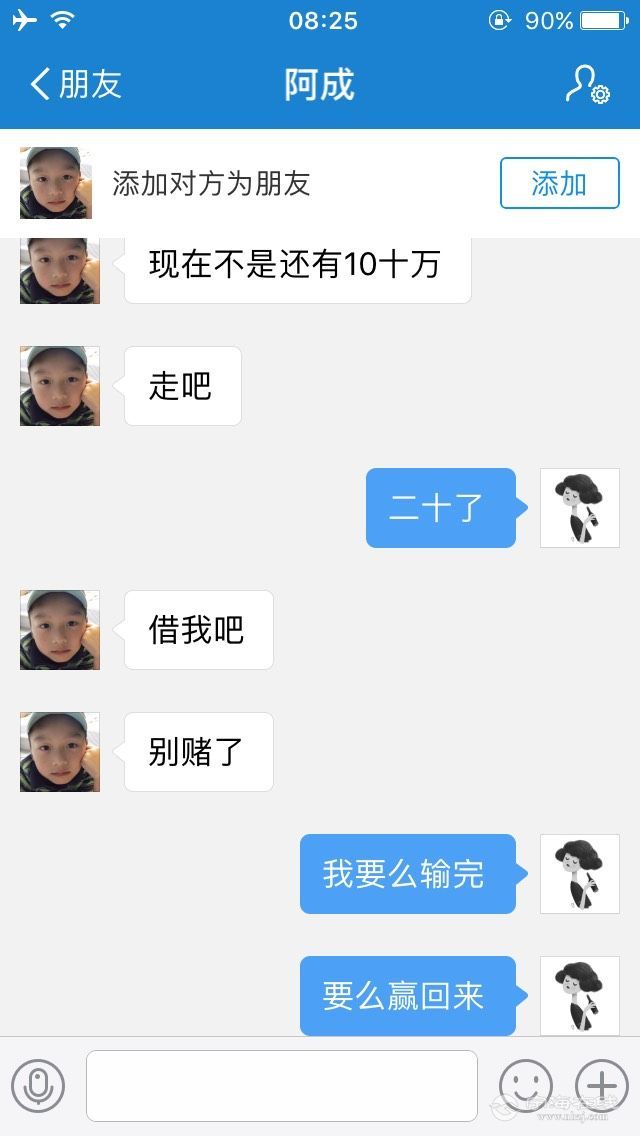Open my avatar beside 二十了

(579, 508)
